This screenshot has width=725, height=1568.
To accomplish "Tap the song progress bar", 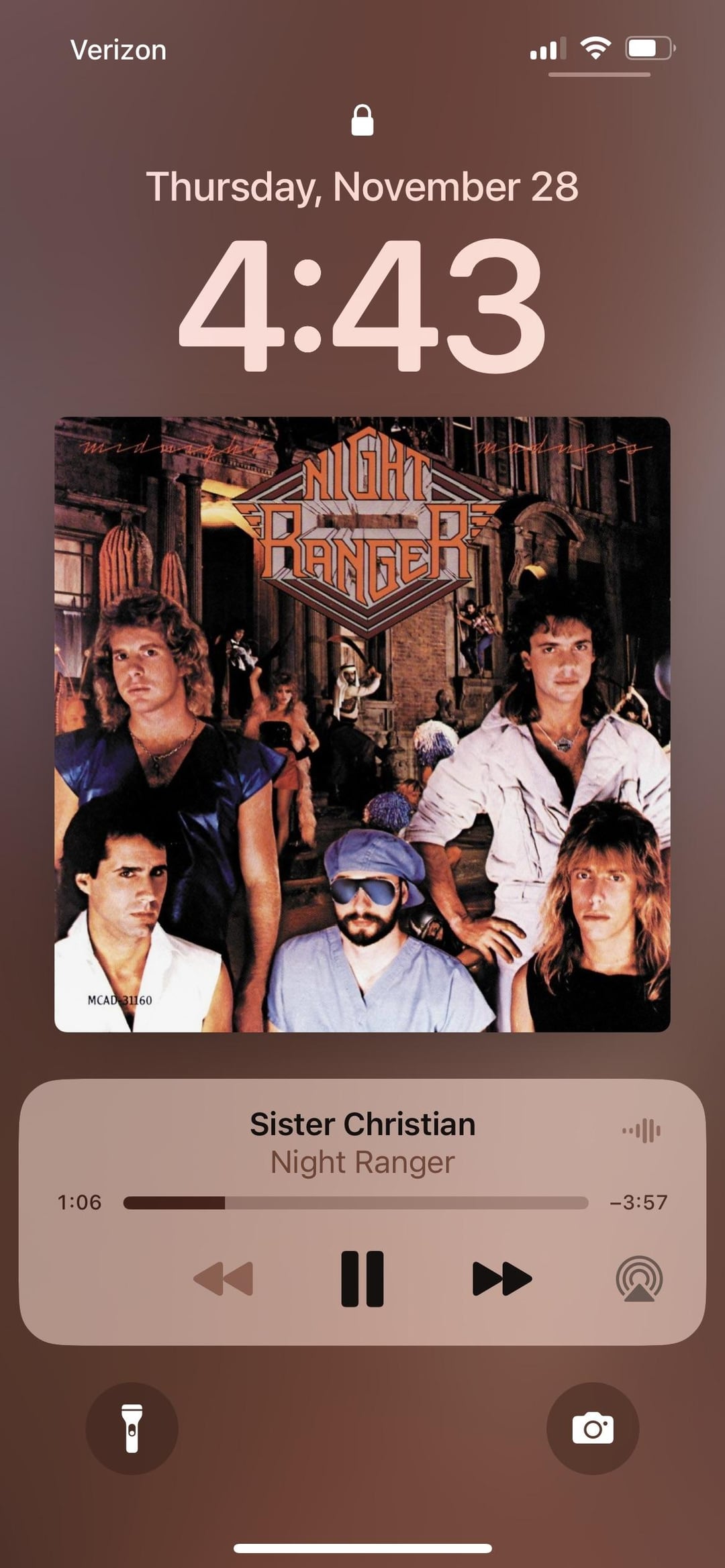I will pos(356,1203).
